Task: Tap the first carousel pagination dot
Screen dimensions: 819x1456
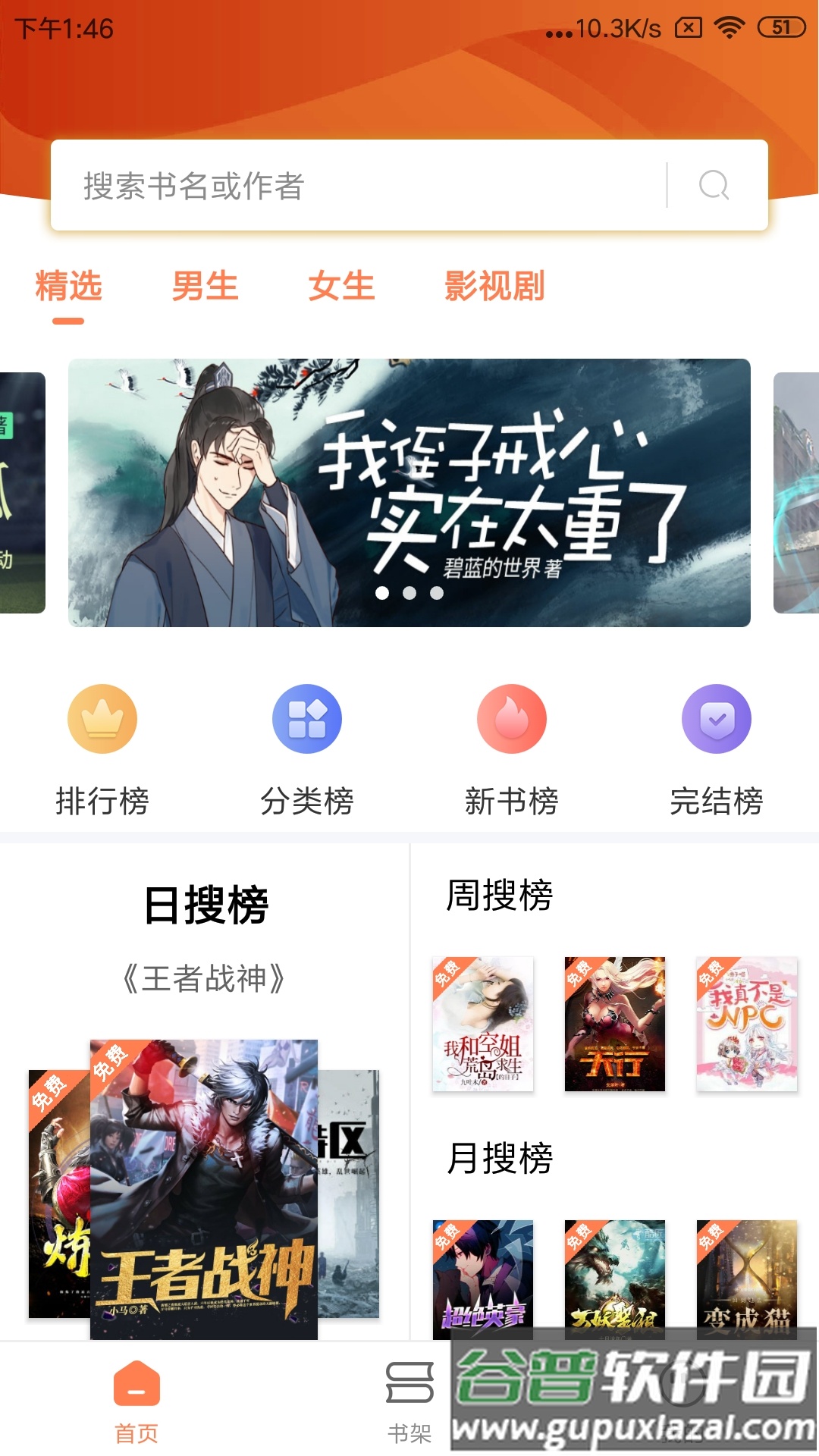Action: (383, 594)
